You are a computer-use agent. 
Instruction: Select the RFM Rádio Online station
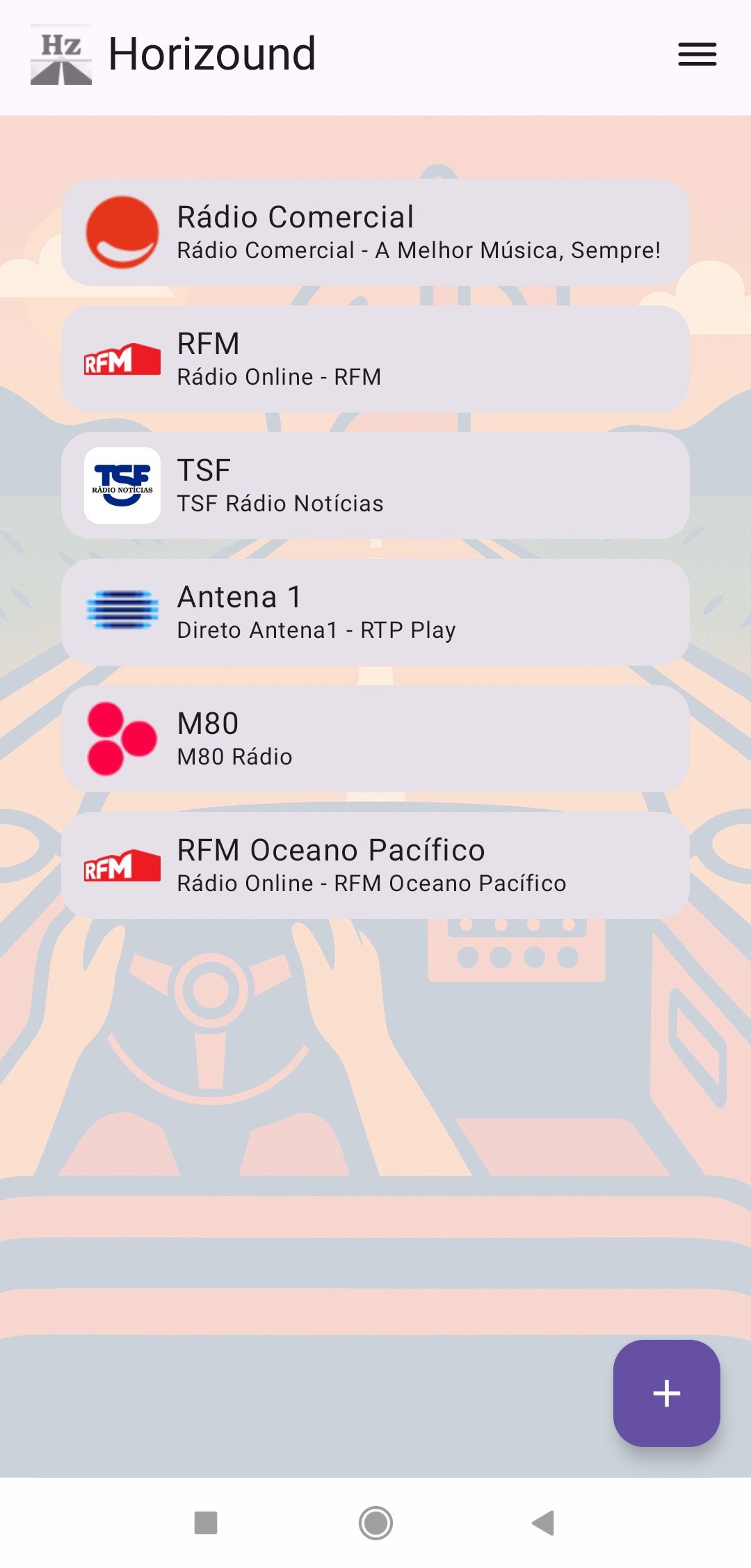pyautogui.click(x=375, y=359)
